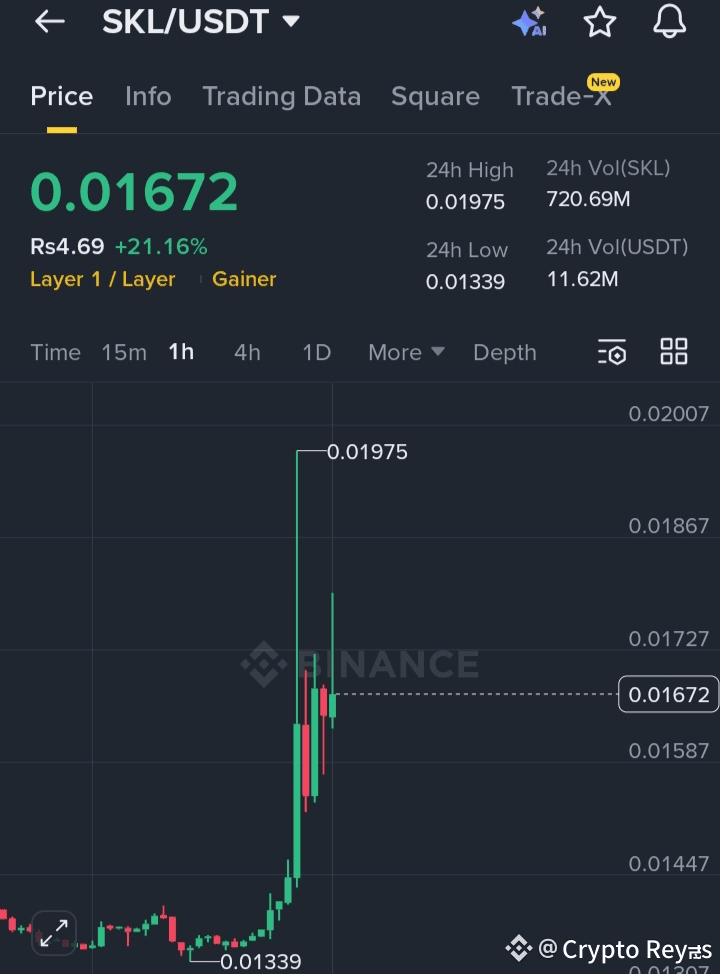The height and width of the screenshot is (974, 720).
Task: Add SKL/USDT to favorites with star
Action: coord(600,22)
